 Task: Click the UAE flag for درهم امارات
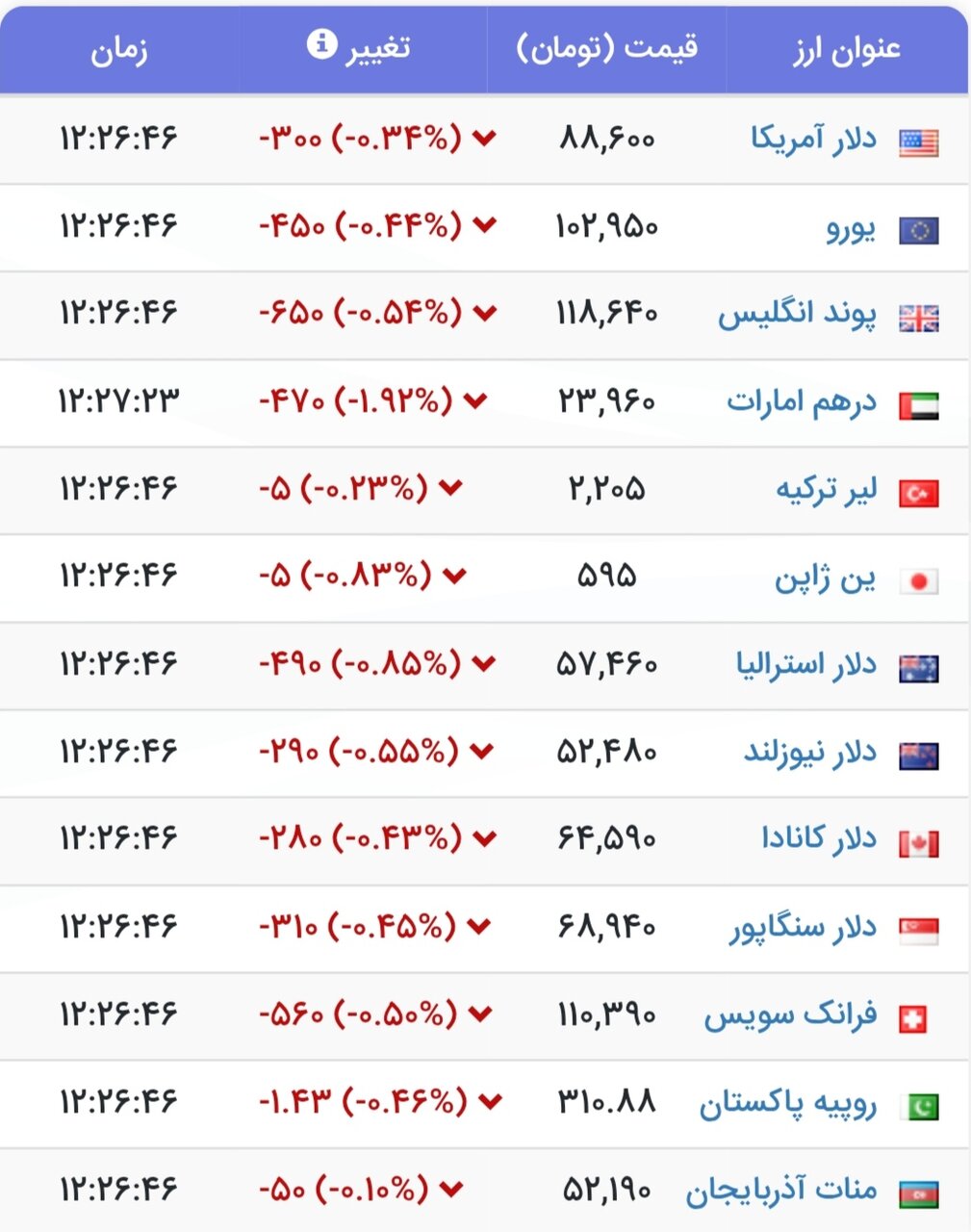(x=917, y=401)
